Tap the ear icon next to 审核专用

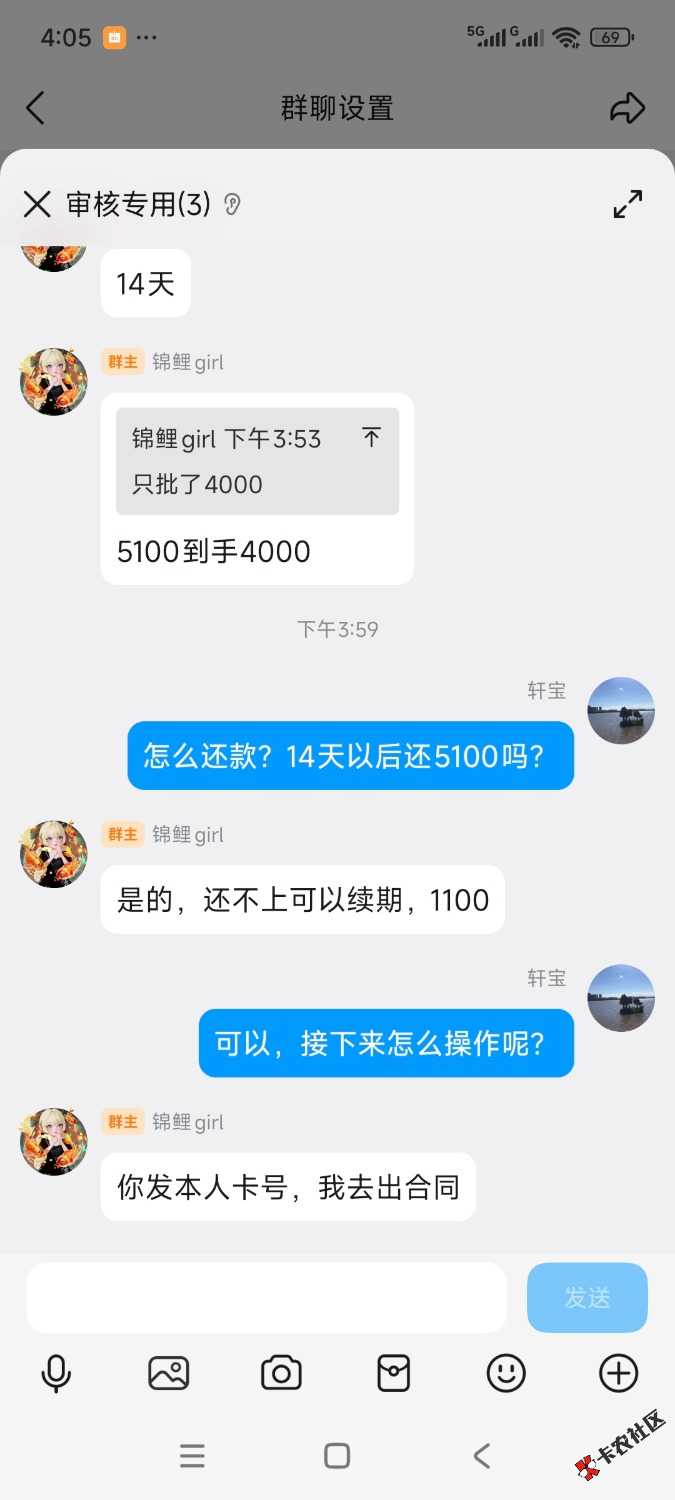(x=232, y=205)
